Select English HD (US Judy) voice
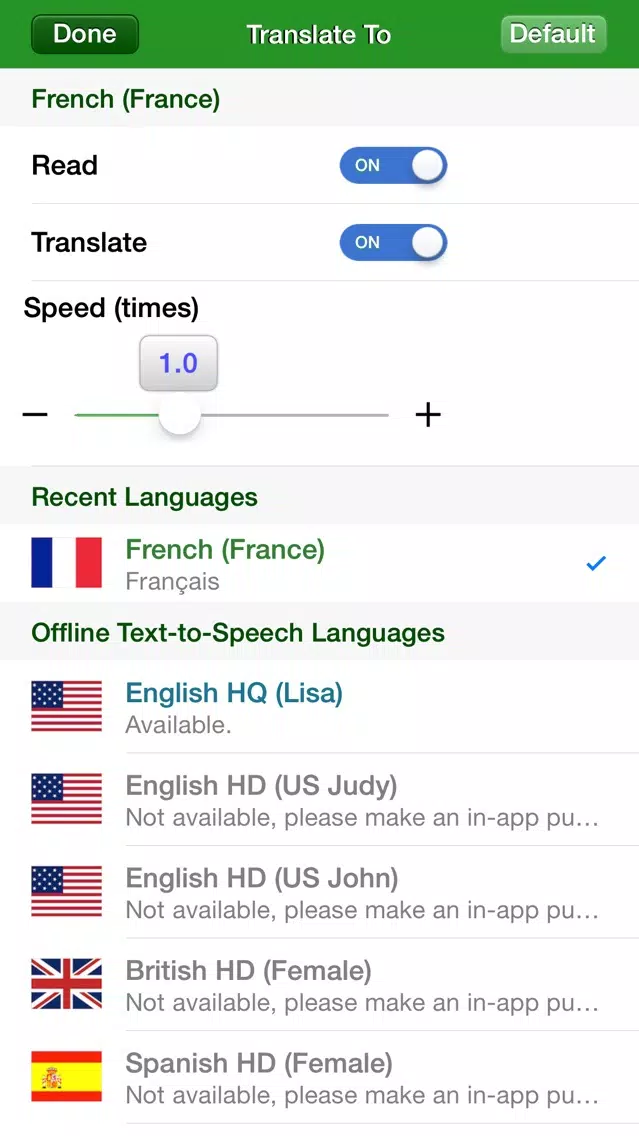 [319, 800]
